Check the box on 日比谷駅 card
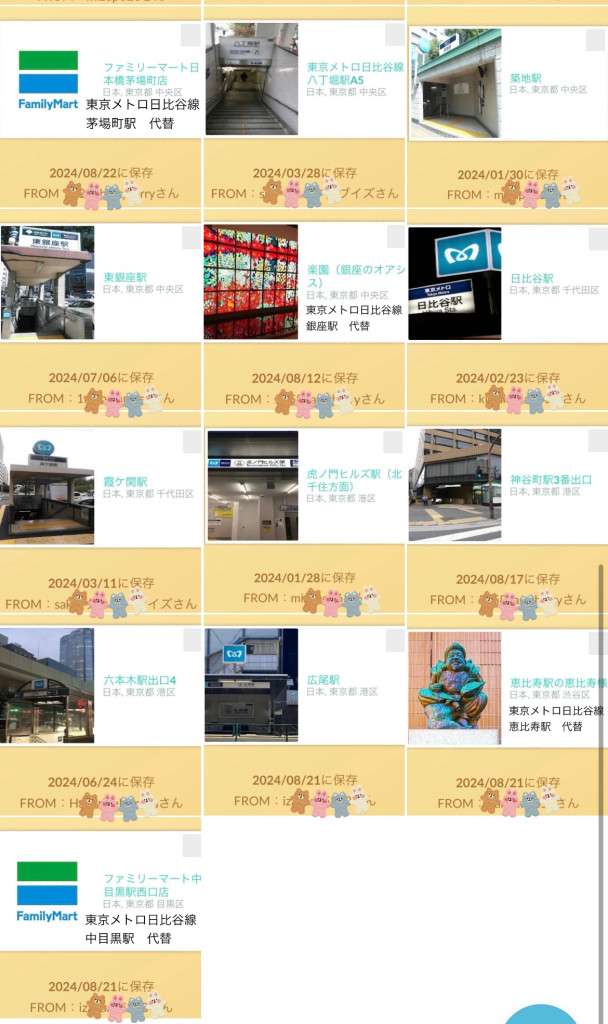Image resolution: width=608 pixels, height=1024 pixels. tap(597, 239)
